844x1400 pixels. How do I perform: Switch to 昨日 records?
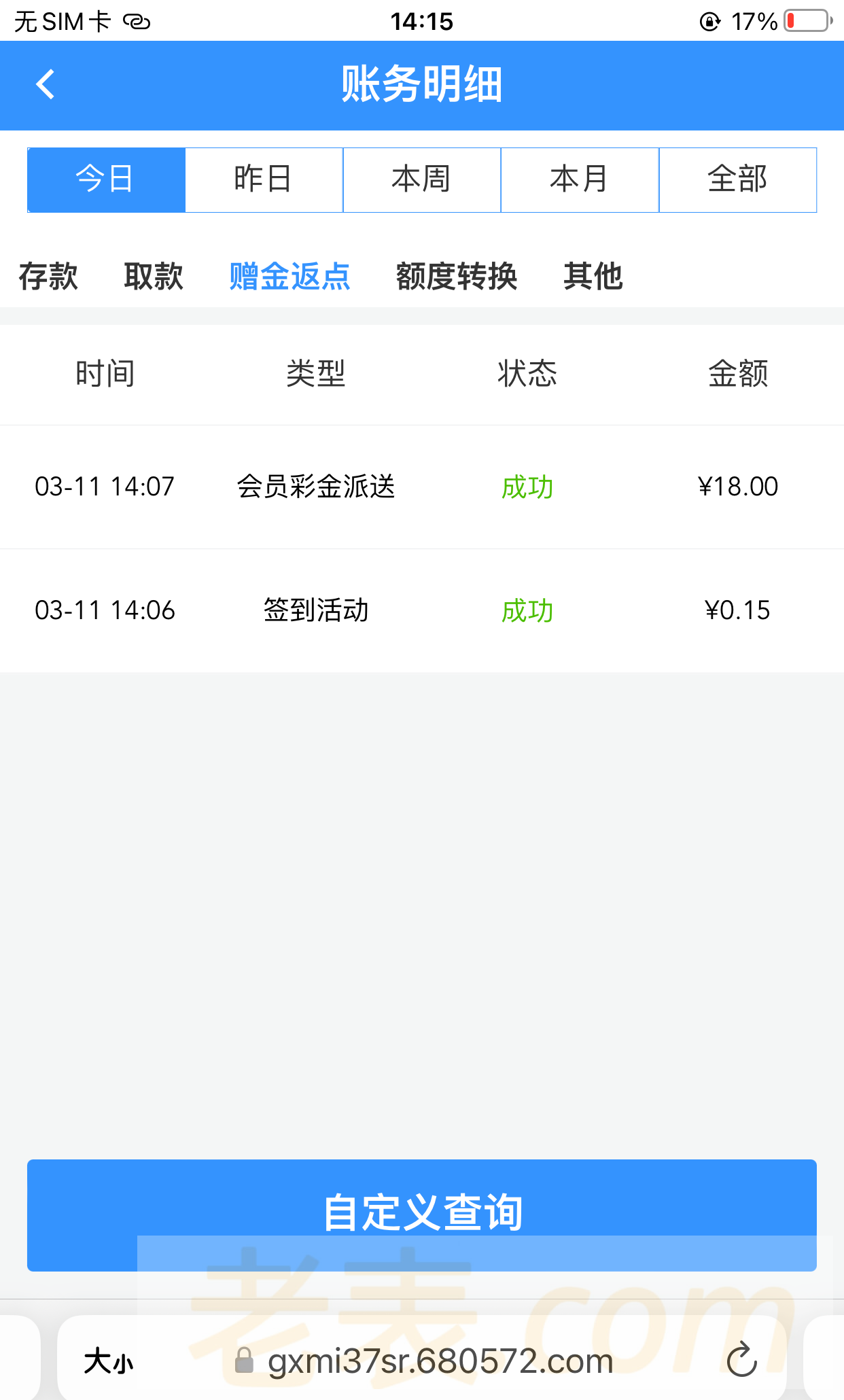264,180
